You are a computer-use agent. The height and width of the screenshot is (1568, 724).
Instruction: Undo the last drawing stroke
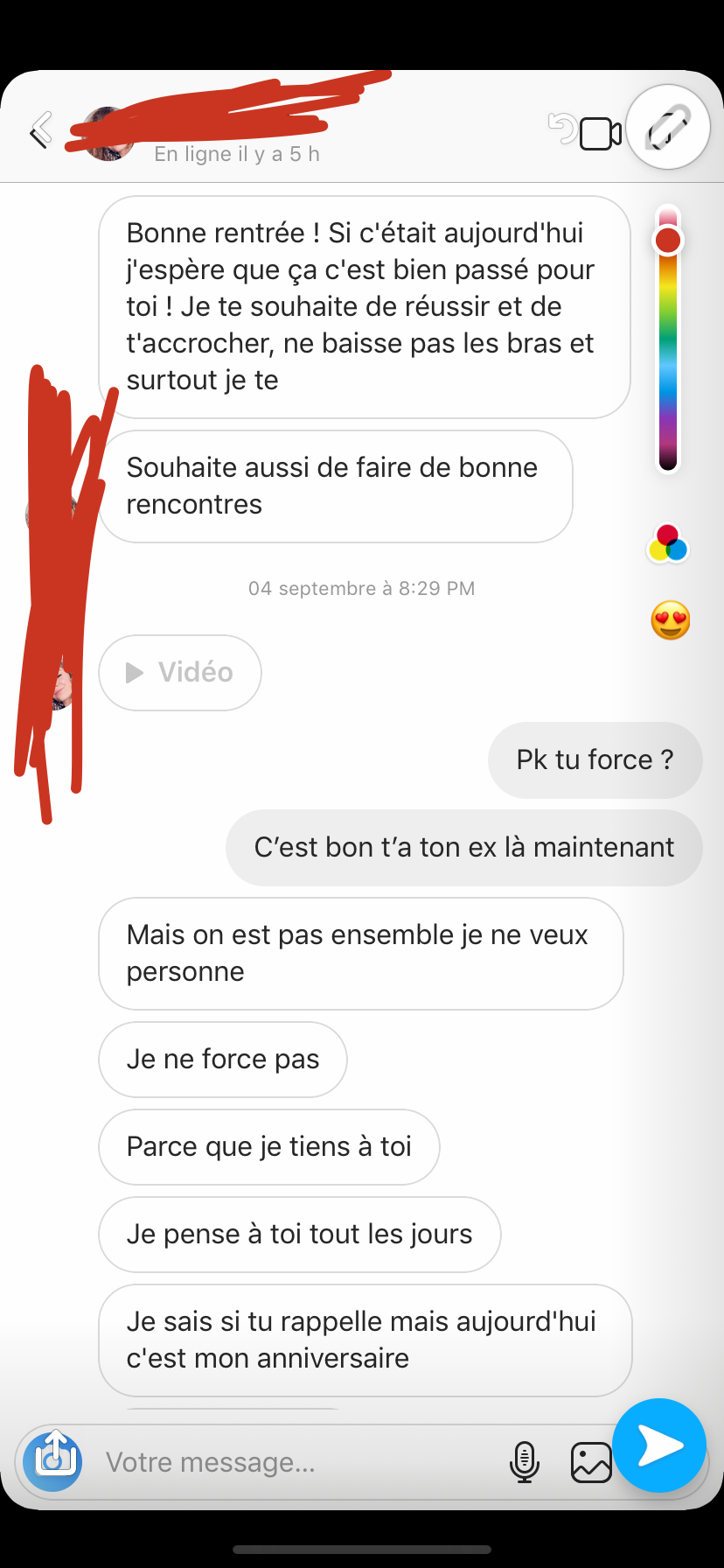561,128
